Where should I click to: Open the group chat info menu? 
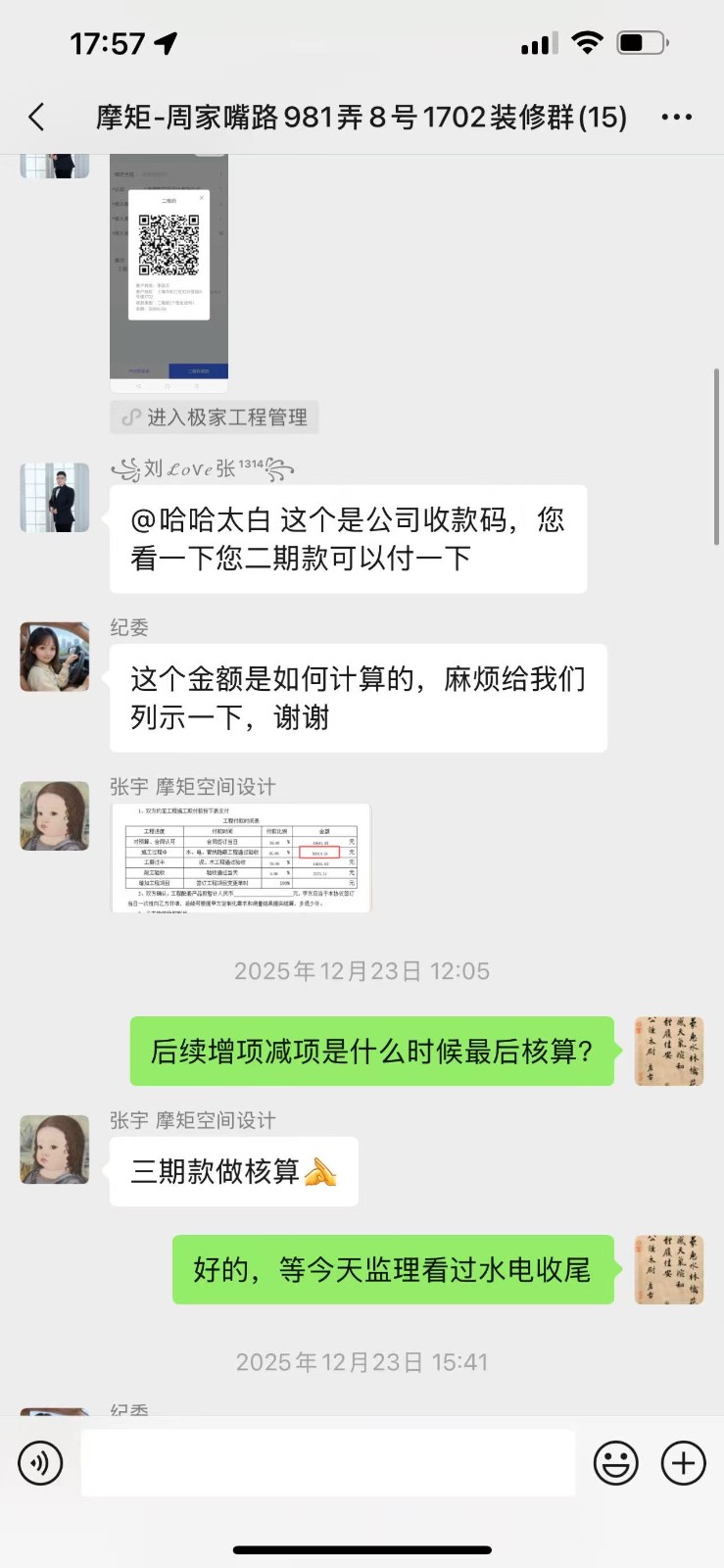tap(676, 118)
